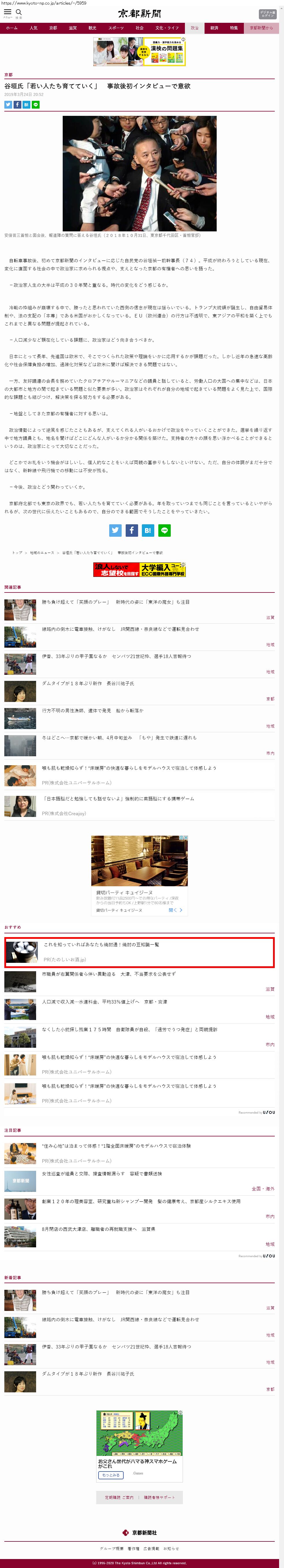Switch to the 経済 tab
The height and width of the screenshot is (1568, 284).
click(x=214, y=28)
